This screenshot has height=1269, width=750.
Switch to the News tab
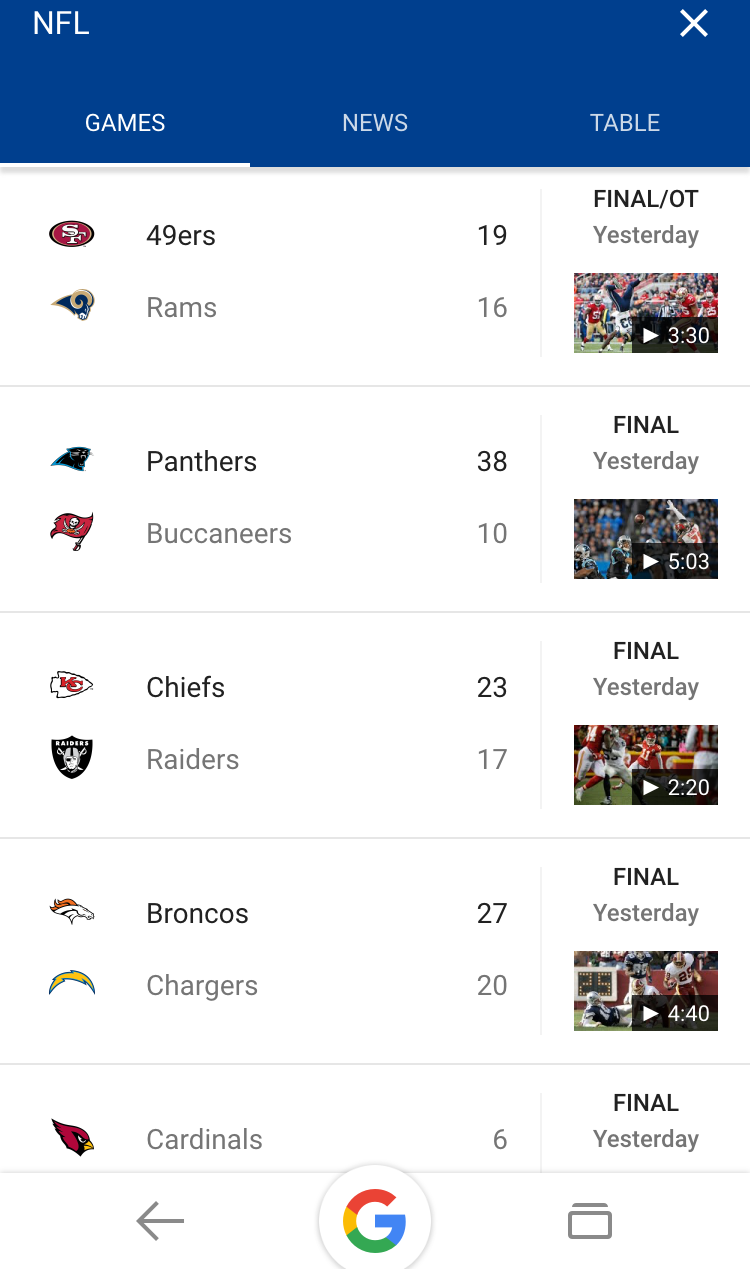coord(375,123)
